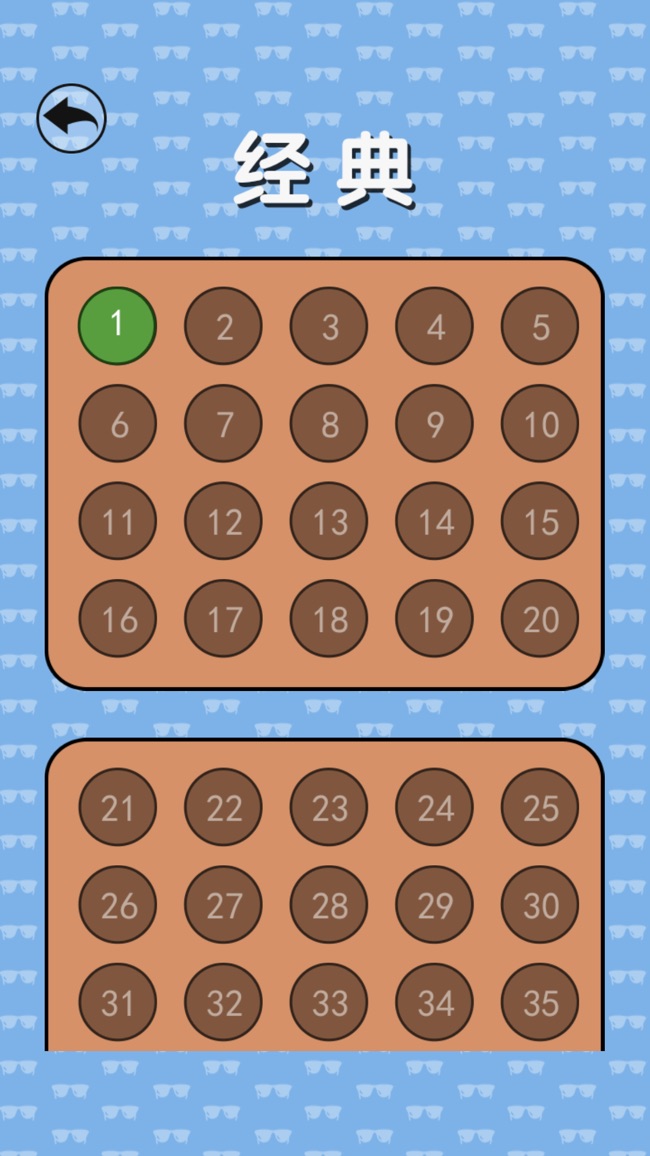650x1156 pixels.
Task: Tap level 27
Action: click(223, 904)
